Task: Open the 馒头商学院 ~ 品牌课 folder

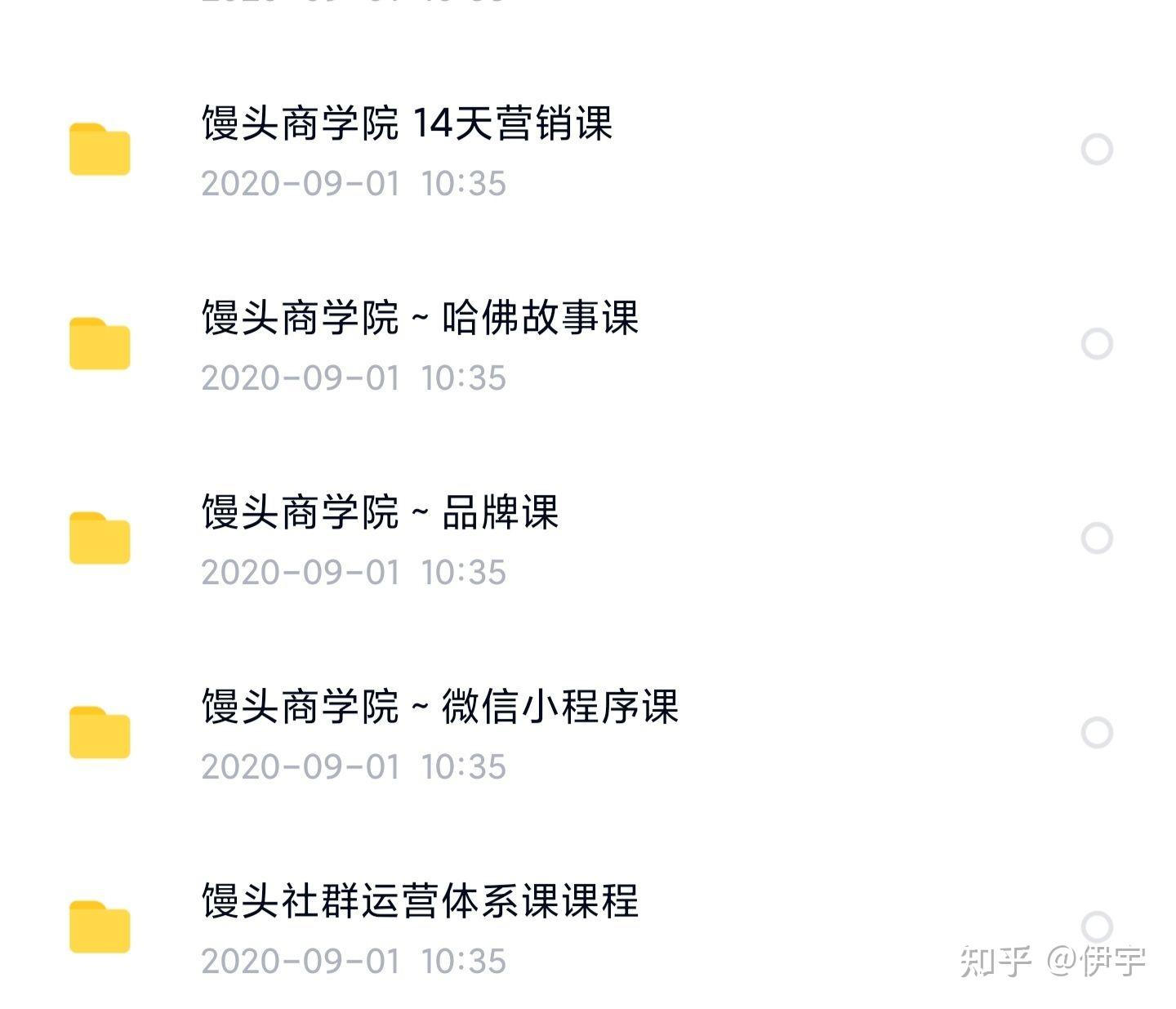Action: pyautogui.click(x=380, y=513)
